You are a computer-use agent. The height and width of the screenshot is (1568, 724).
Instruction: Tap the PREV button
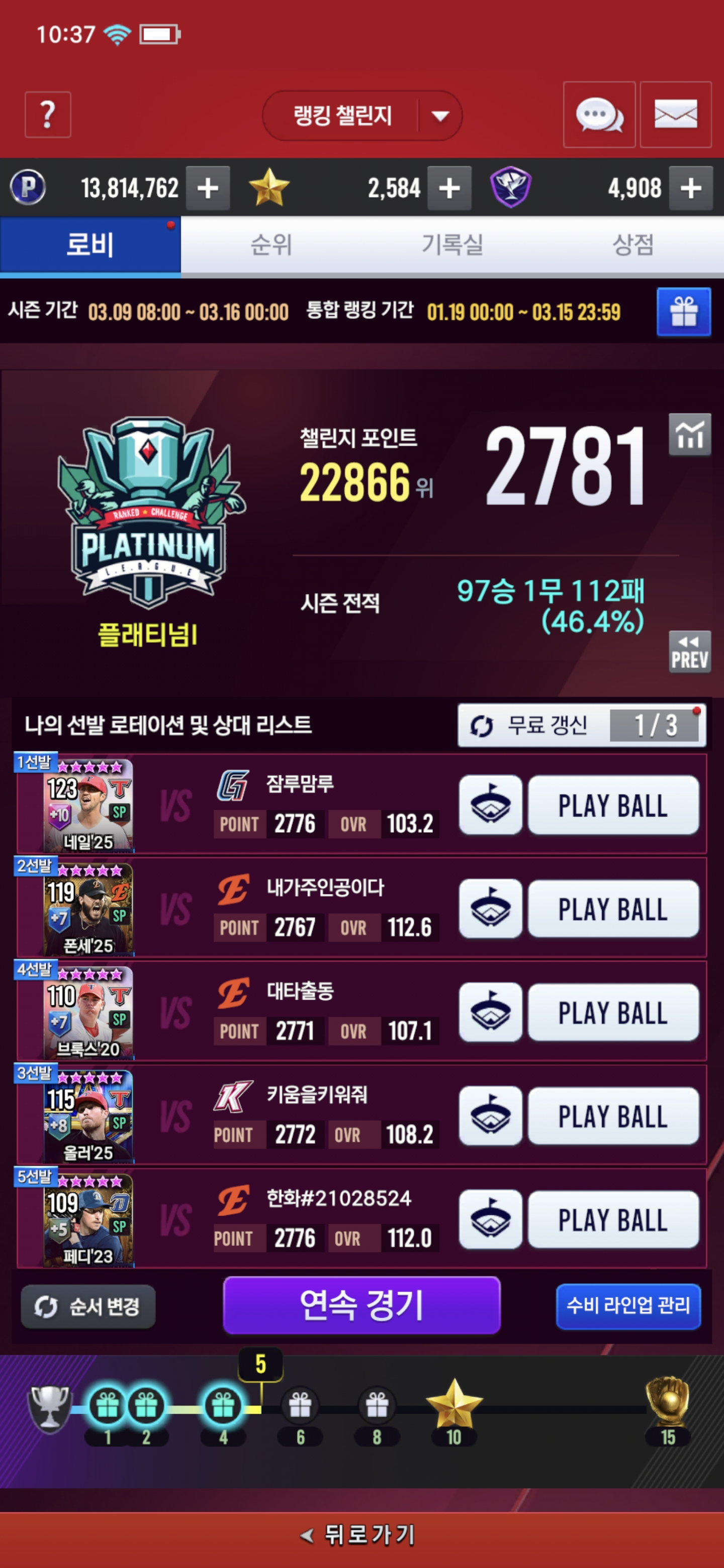pos(689,651)
